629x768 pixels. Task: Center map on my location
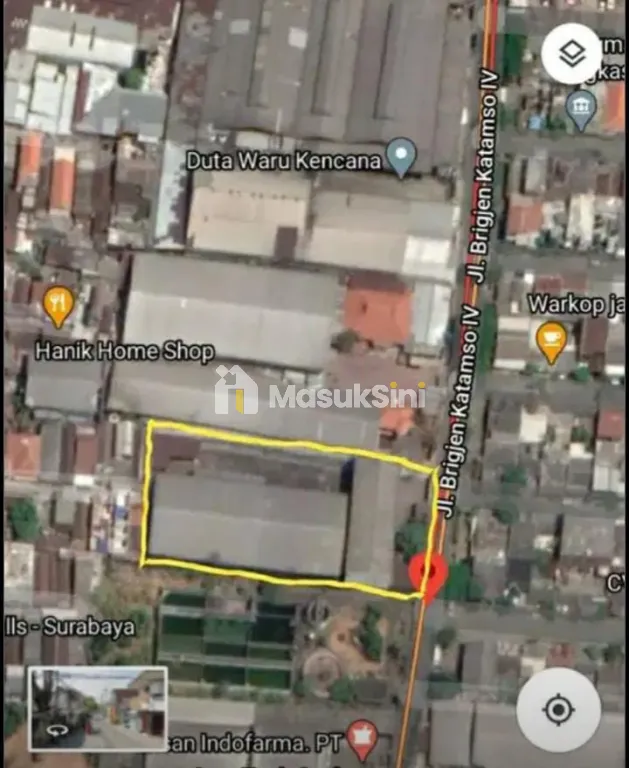tap(558, 710)
